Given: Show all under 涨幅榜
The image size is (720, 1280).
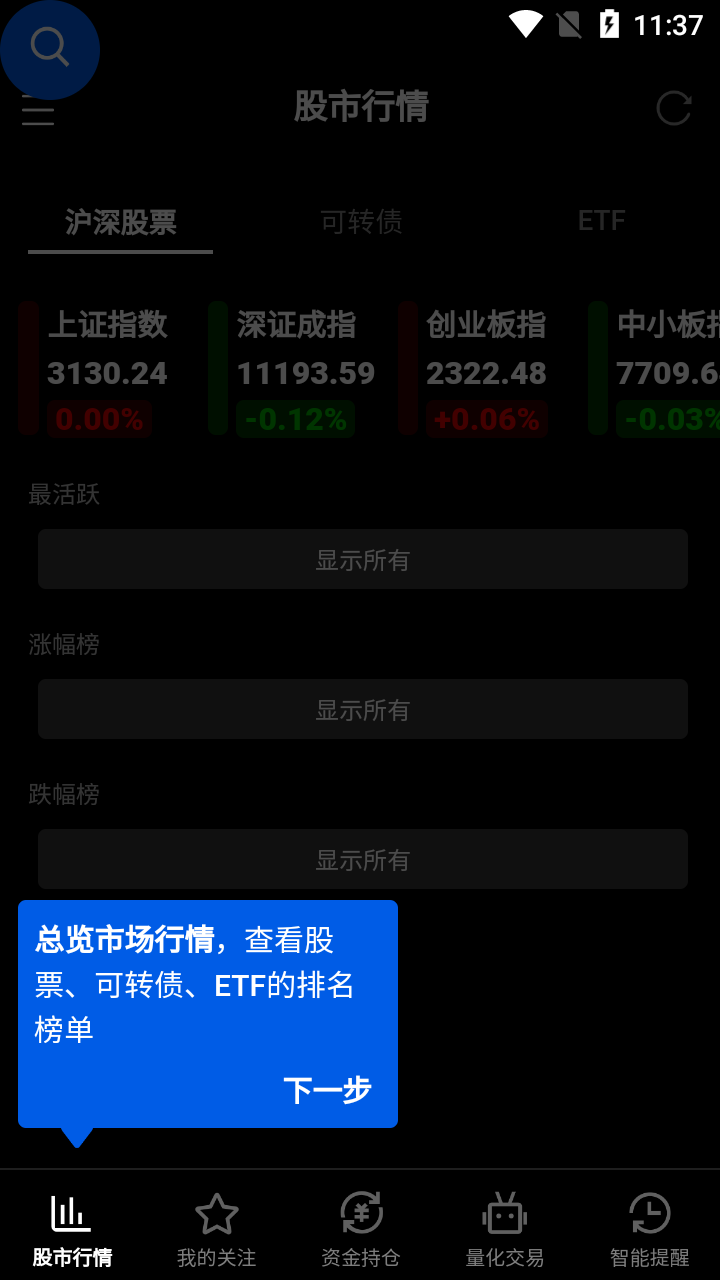Looking at the screenshot, I should tap(363, 710).
